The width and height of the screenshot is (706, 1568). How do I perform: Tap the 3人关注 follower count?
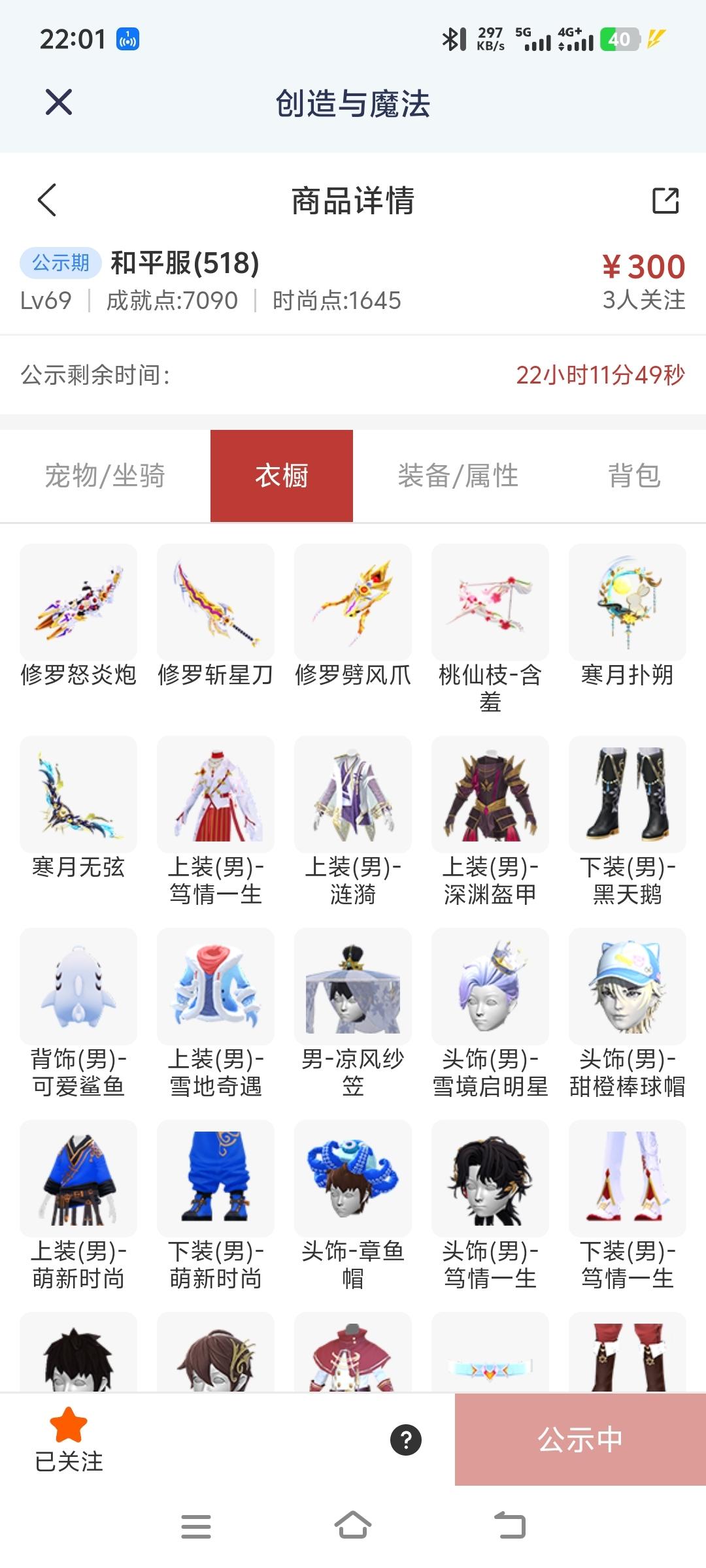pyautogui.click(x=645, y=300)
